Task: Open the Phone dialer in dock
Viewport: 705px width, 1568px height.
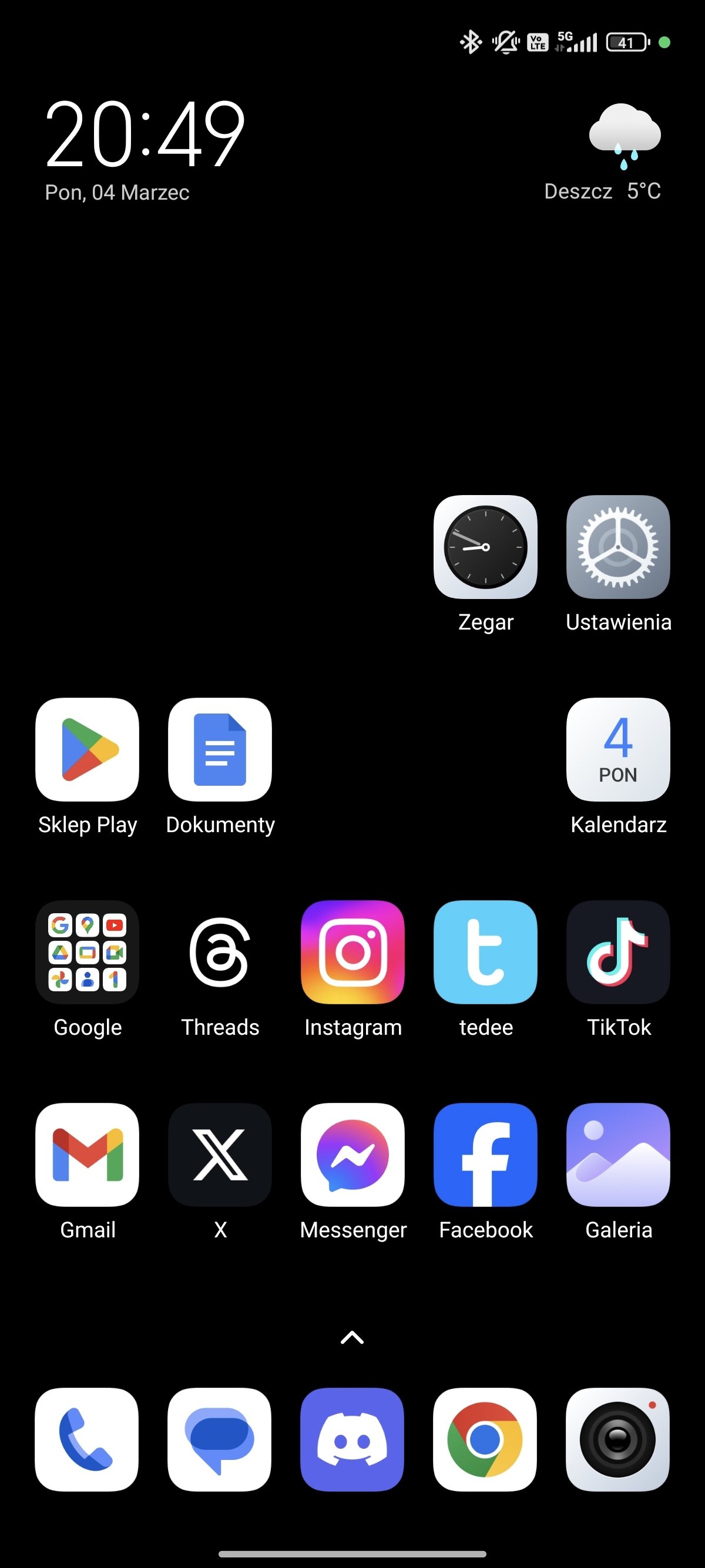Action: [86, 1439]
